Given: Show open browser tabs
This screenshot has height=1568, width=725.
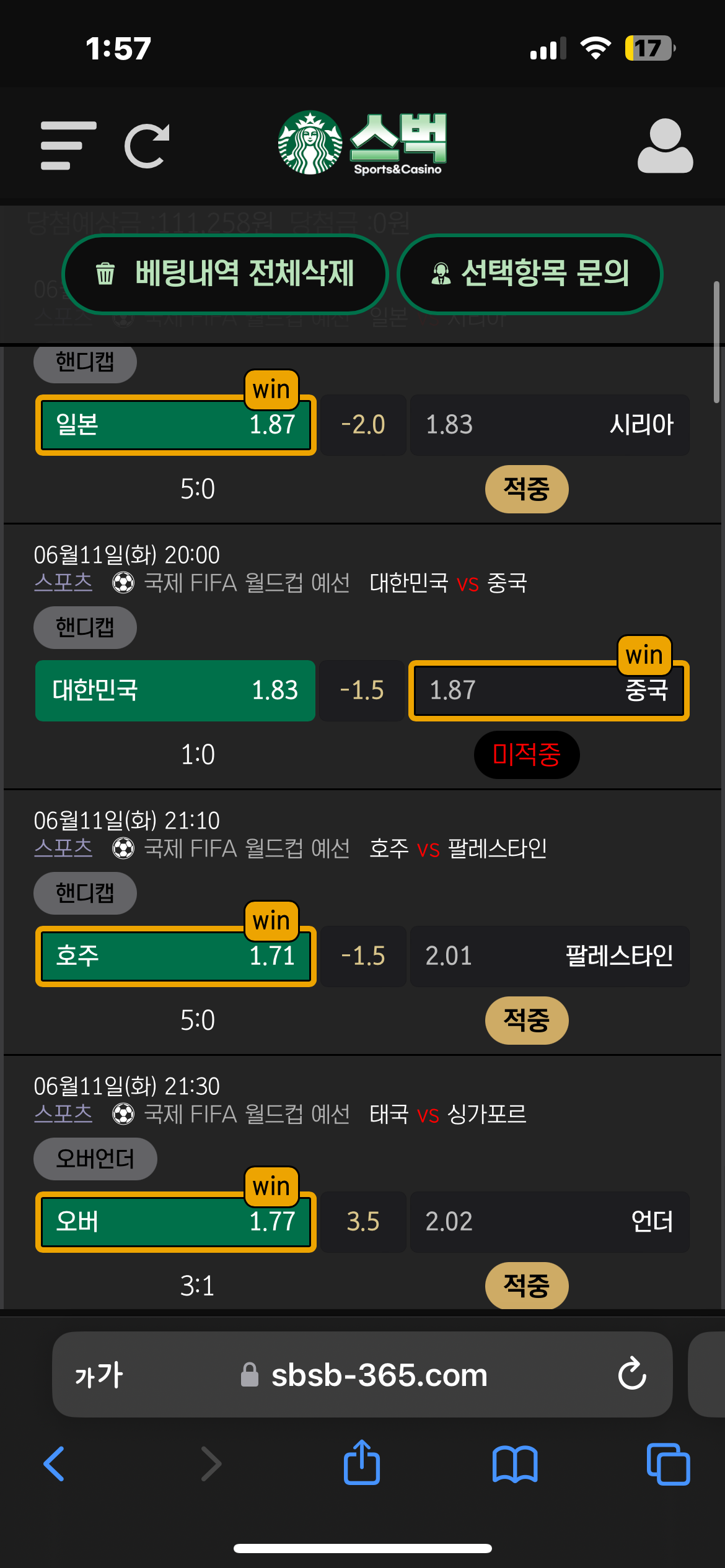Looking at the screenshot, I should (x=668, y=1465).
